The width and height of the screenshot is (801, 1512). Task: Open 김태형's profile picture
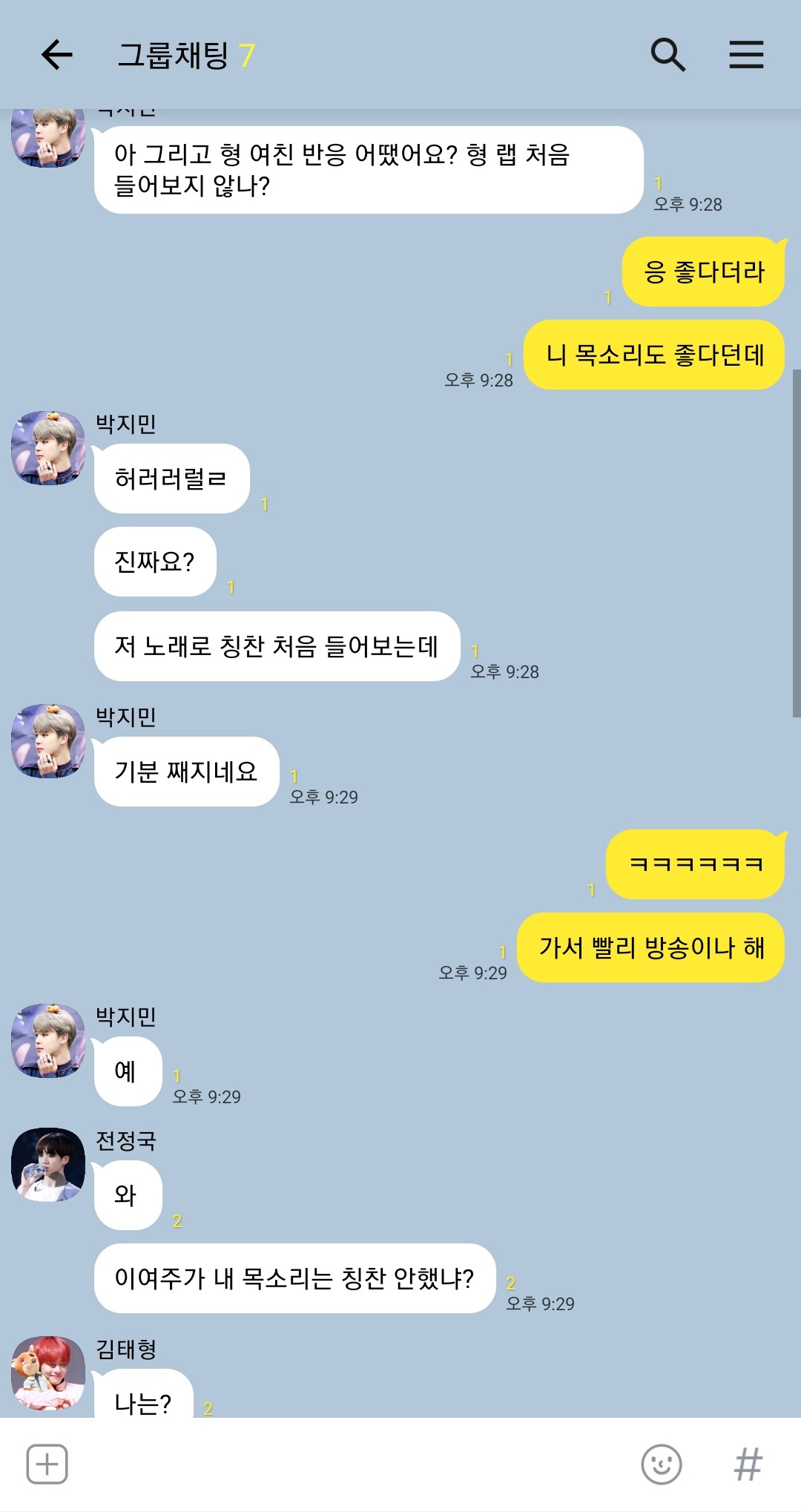coord(48,1373)
